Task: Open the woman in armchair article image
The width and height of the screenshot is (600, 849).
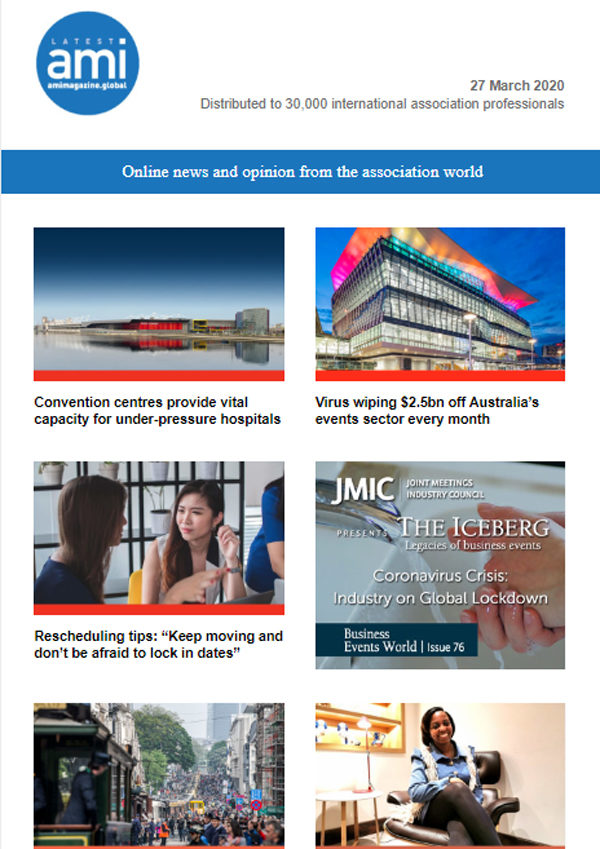Action: pos(440,775)
